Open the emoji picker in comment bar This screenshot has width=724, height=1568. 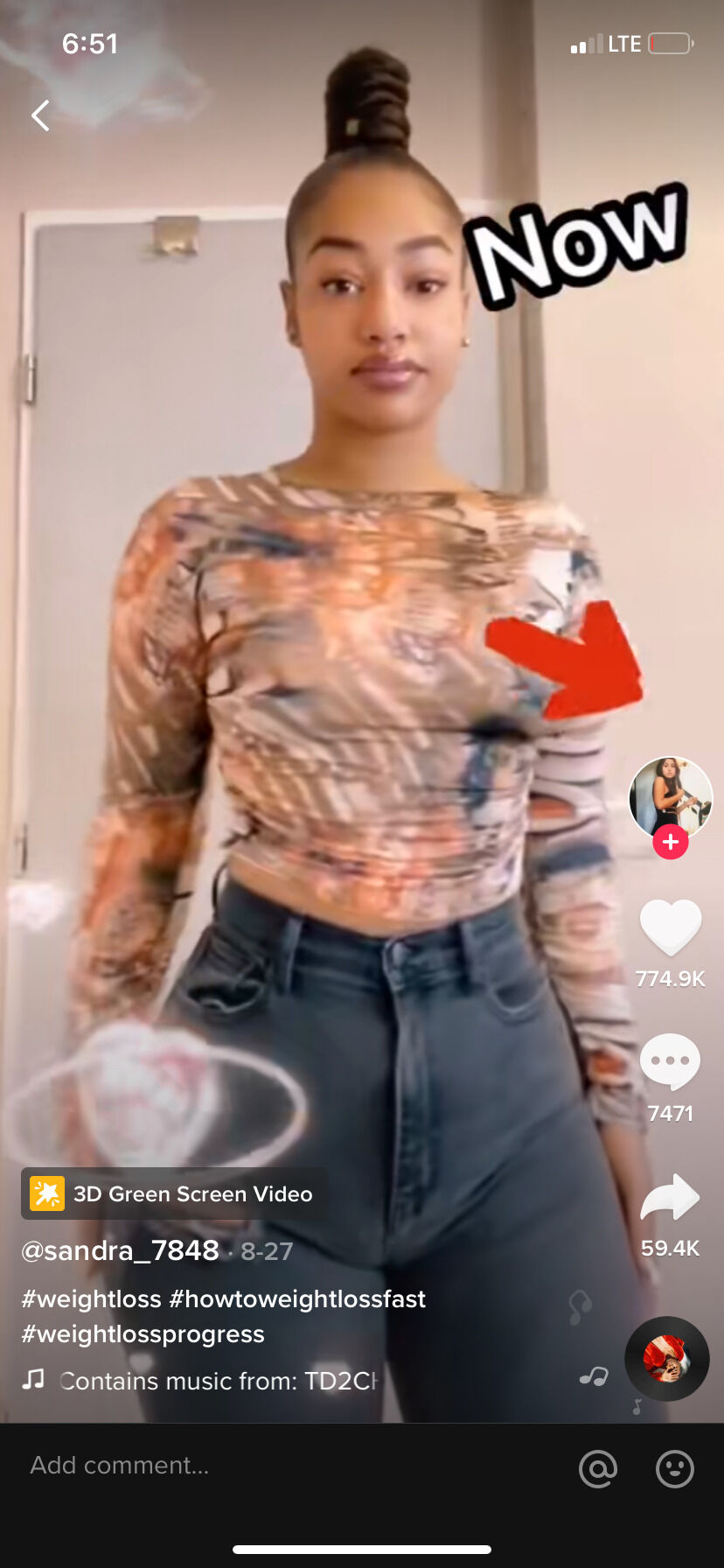coord(675,1468)
